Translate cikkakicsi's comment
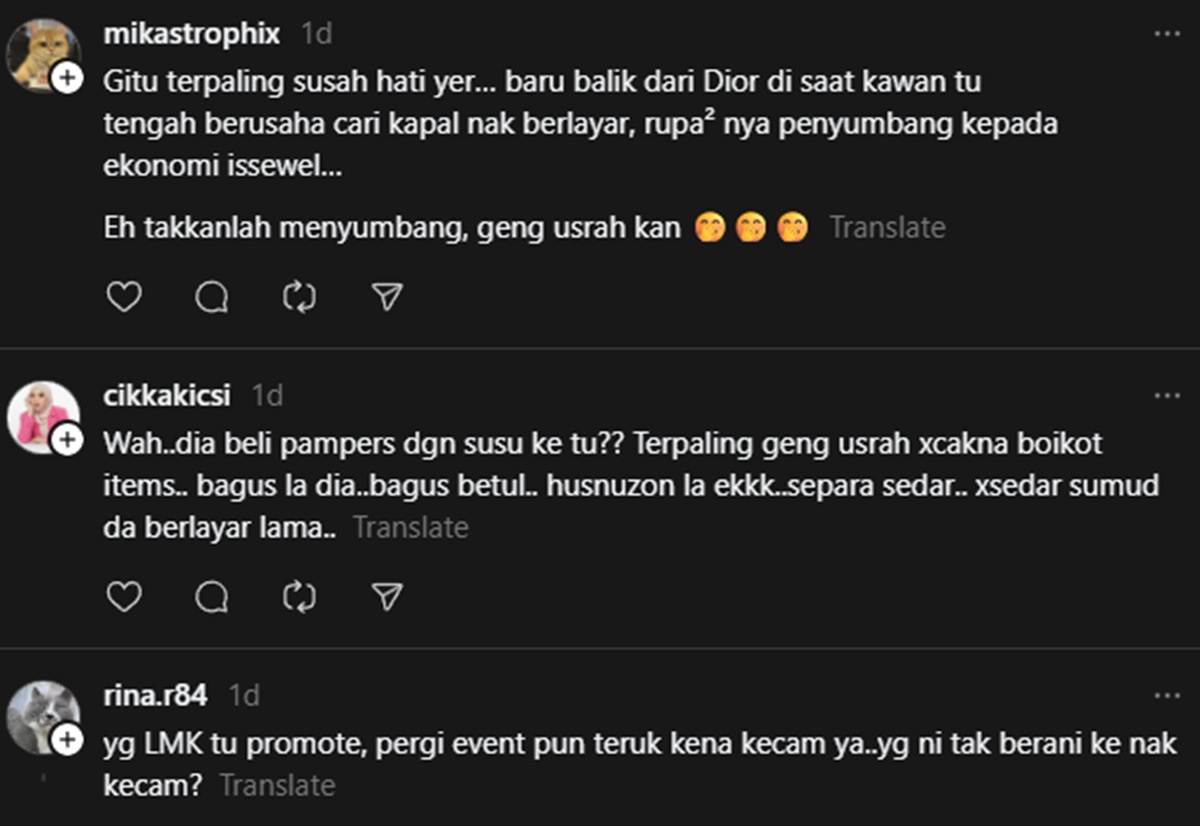Image resolution: width=1200 pixels, height=826 pixels. [x=411, y=527]
